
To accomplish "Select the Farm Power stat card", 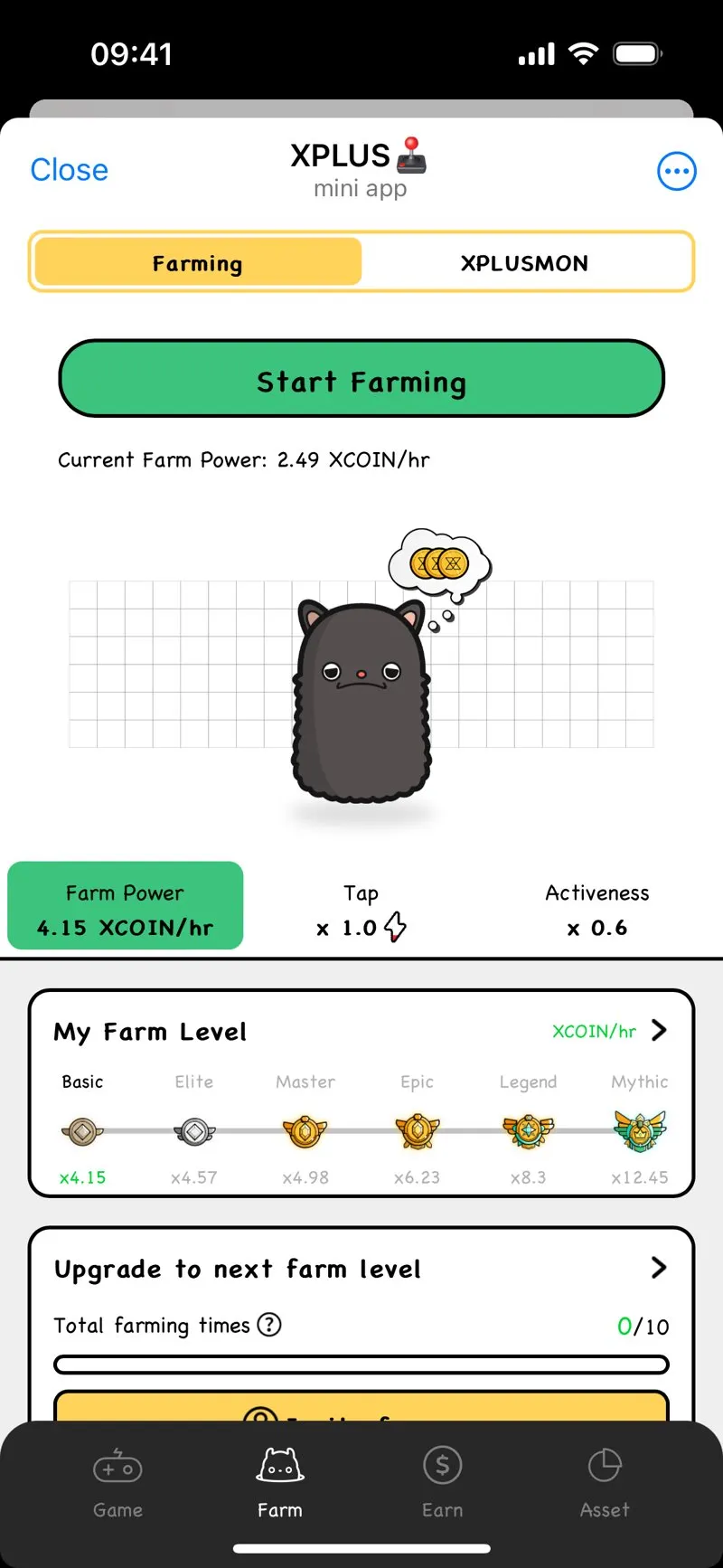I will pos(126,906).
